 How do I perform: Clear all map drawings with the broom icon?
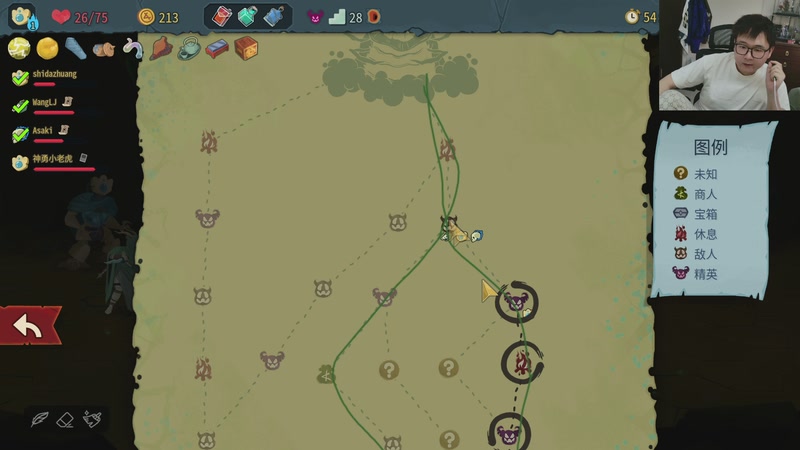click(x=93, y=419)
